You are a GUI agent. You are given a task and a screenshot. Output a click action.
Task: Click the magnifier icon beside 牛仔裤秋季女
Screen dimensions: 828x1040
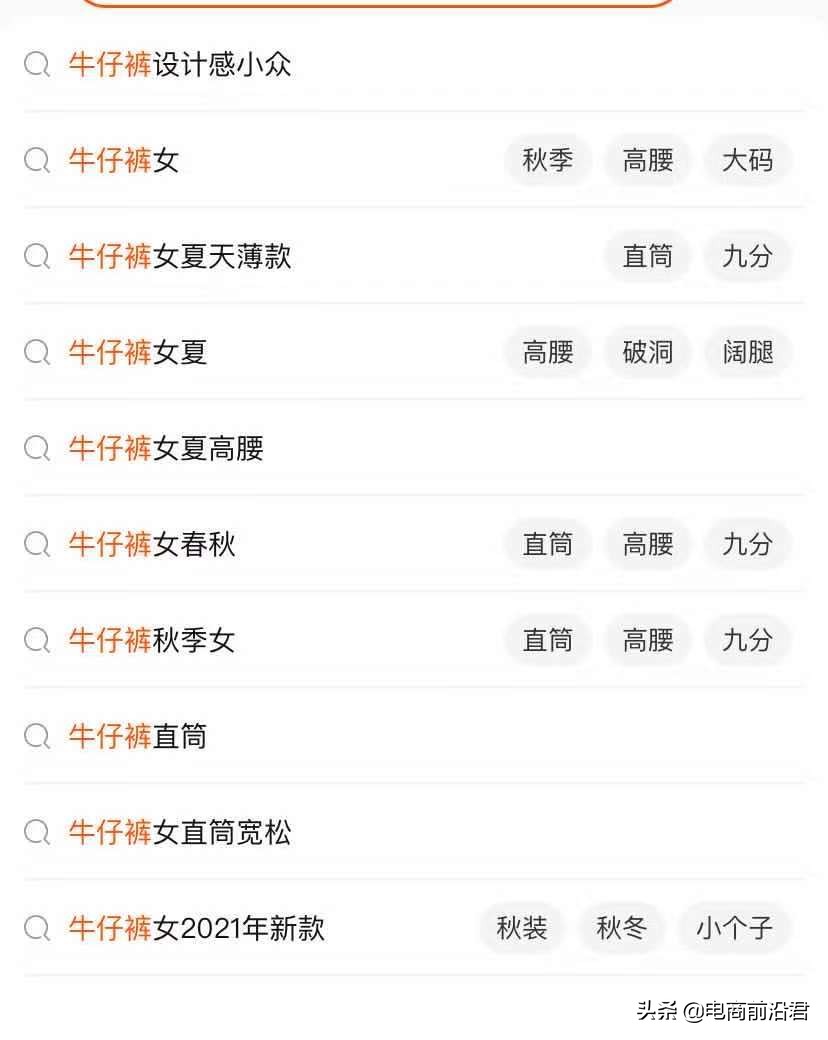[x=37, y=640]
